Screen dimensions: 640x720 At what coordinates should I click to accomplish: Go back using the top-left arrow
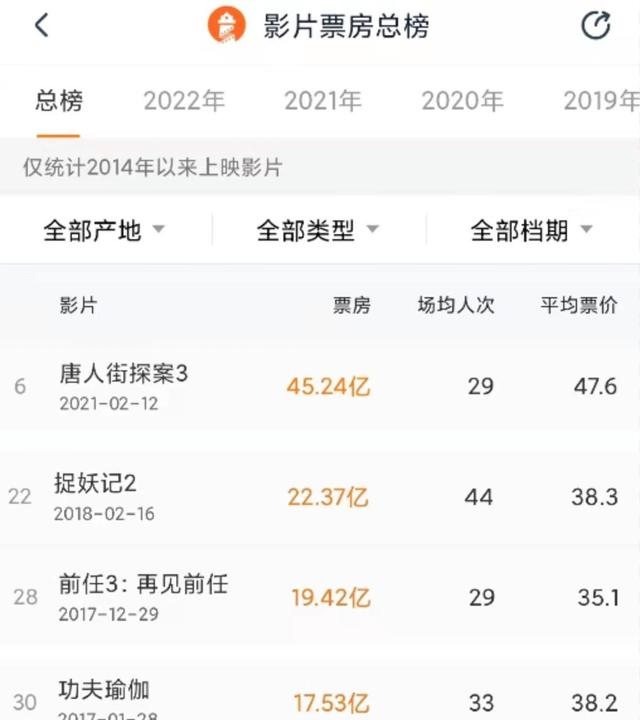41,26
